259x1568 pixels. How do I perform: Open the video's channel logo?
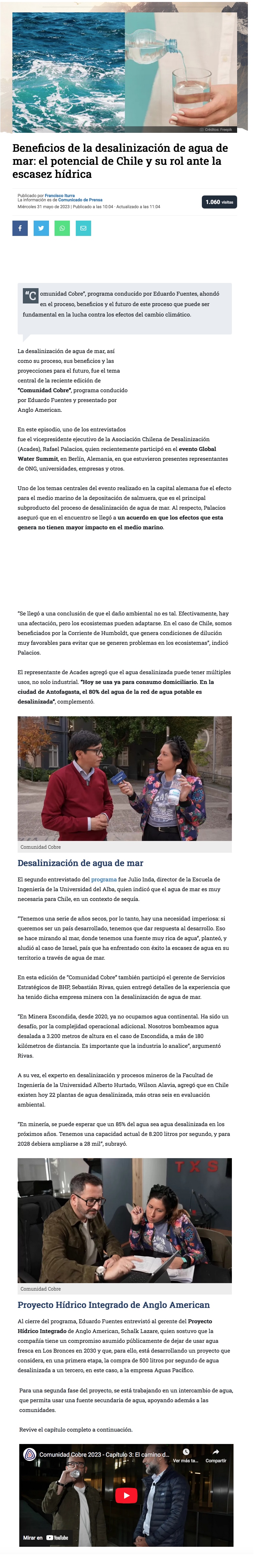(x=29, y=1466)
